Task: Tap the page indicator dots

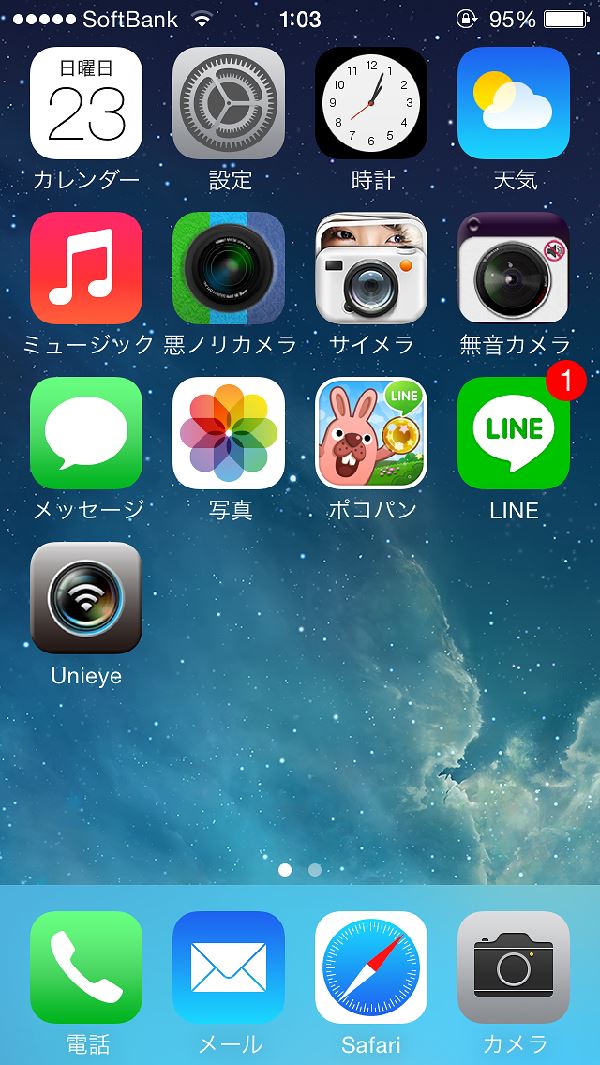Action: [x=300, y=870]
